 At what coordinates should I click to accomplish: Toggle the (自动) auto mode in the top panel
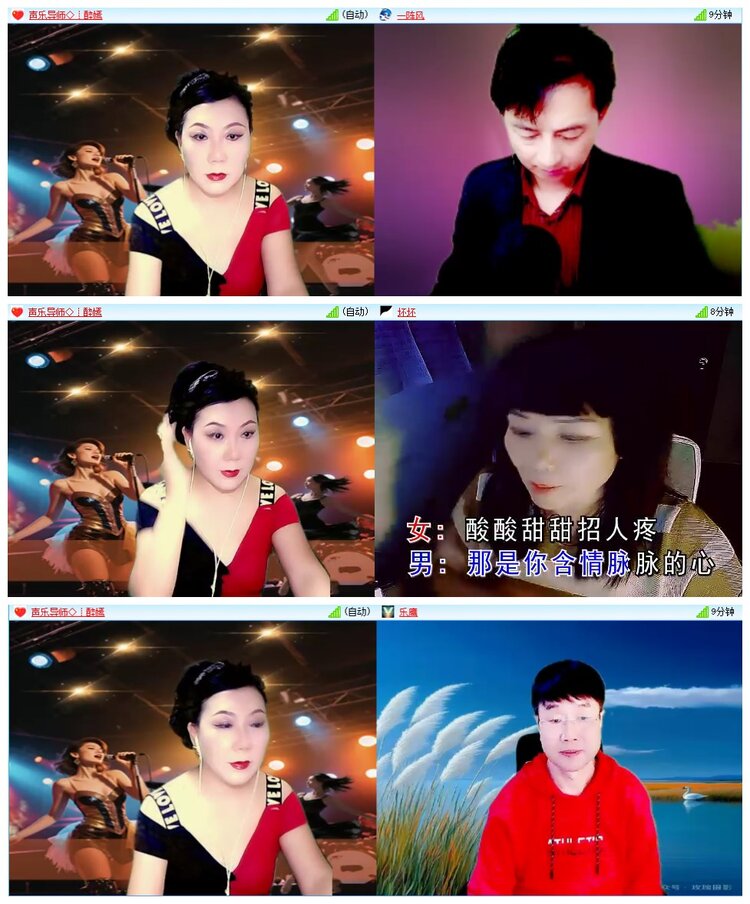(x=354, y=14)
